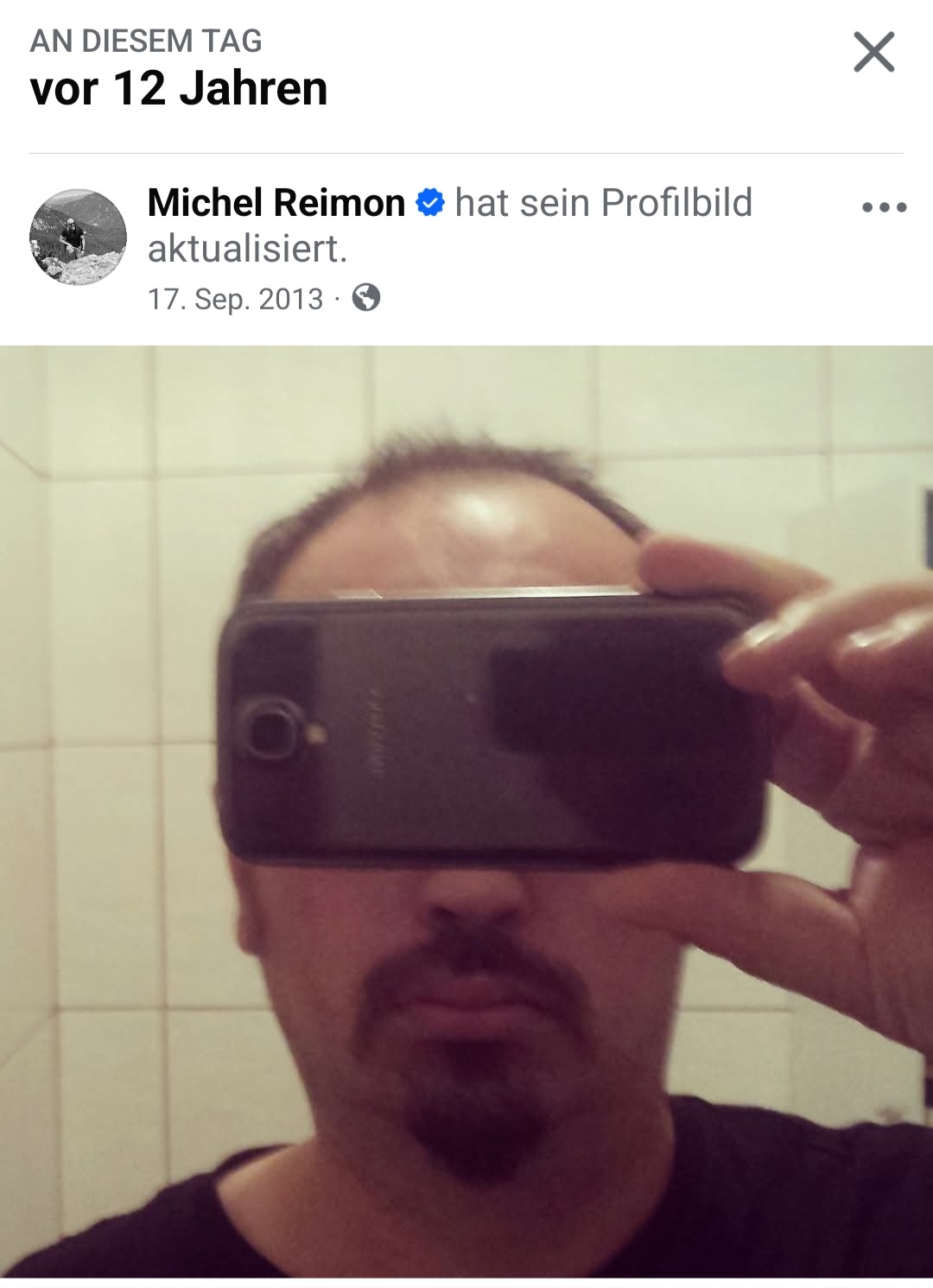
Task: Open Michel Reimon's profile via avatar
Action: coord(78,238)
